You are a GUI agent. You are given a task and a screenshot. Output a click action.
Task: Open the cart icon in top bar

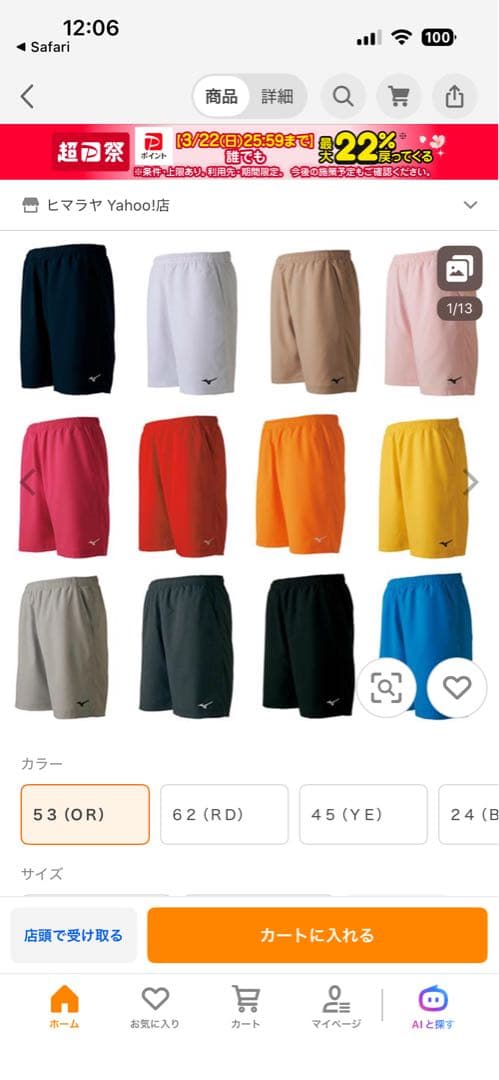(398, 96)
